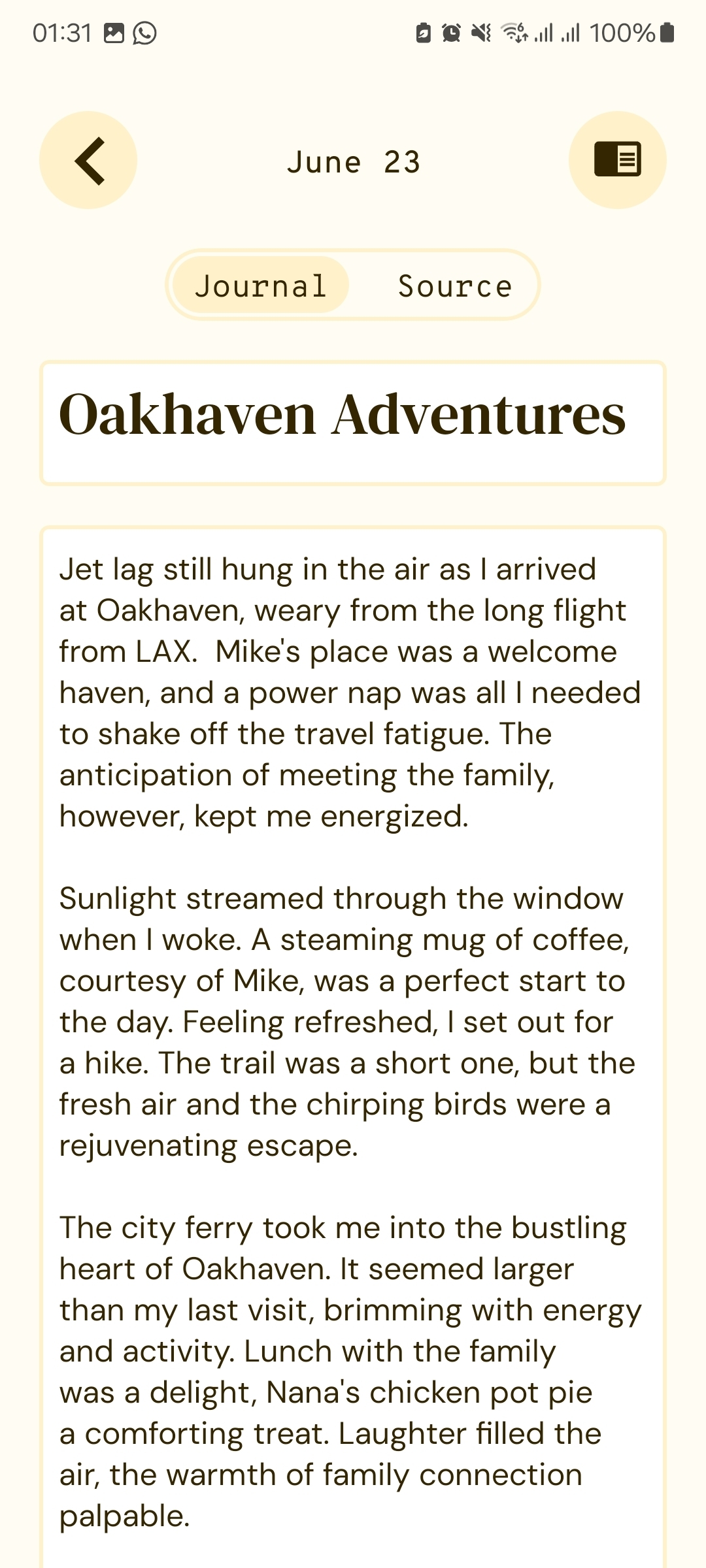Viewport: 706px width, 1568px height.
Task: Tap the vibration-off icon in the status bar
Action: coord(480,31)
